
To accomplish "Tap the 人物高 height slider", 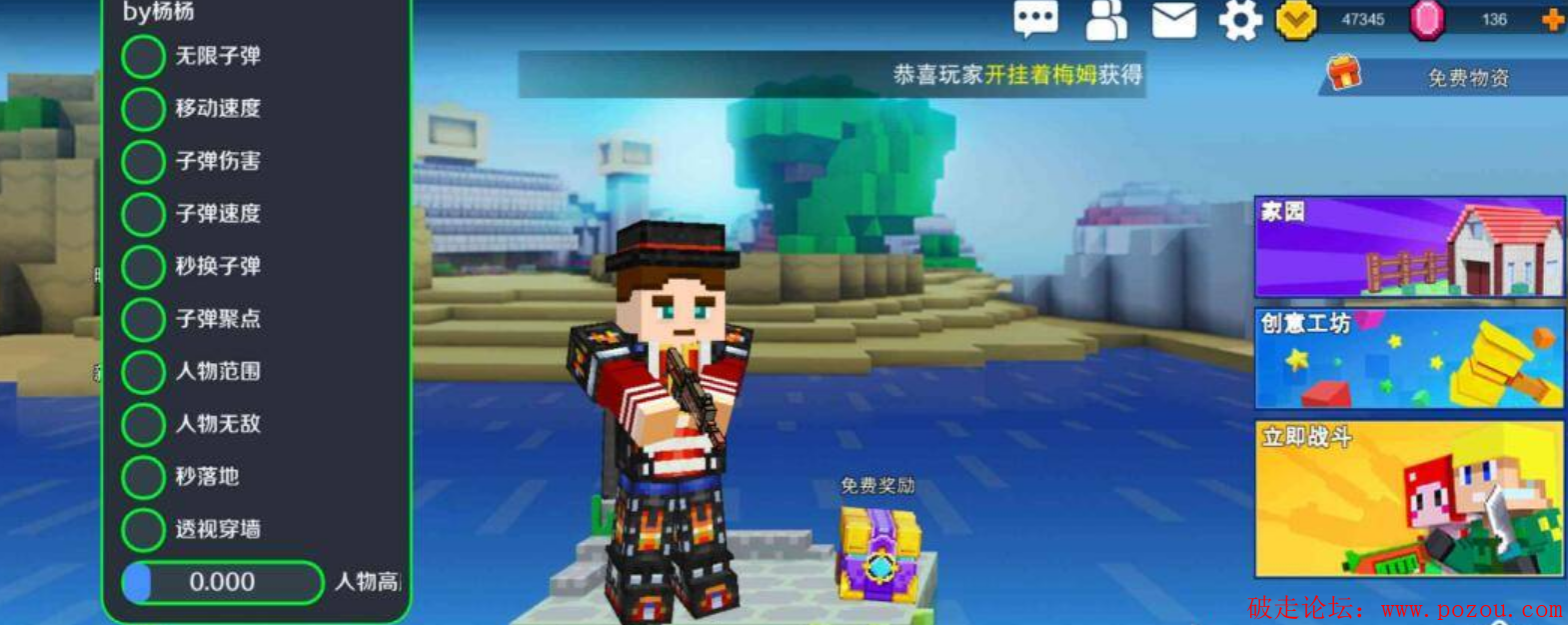I will pos(222,582).
